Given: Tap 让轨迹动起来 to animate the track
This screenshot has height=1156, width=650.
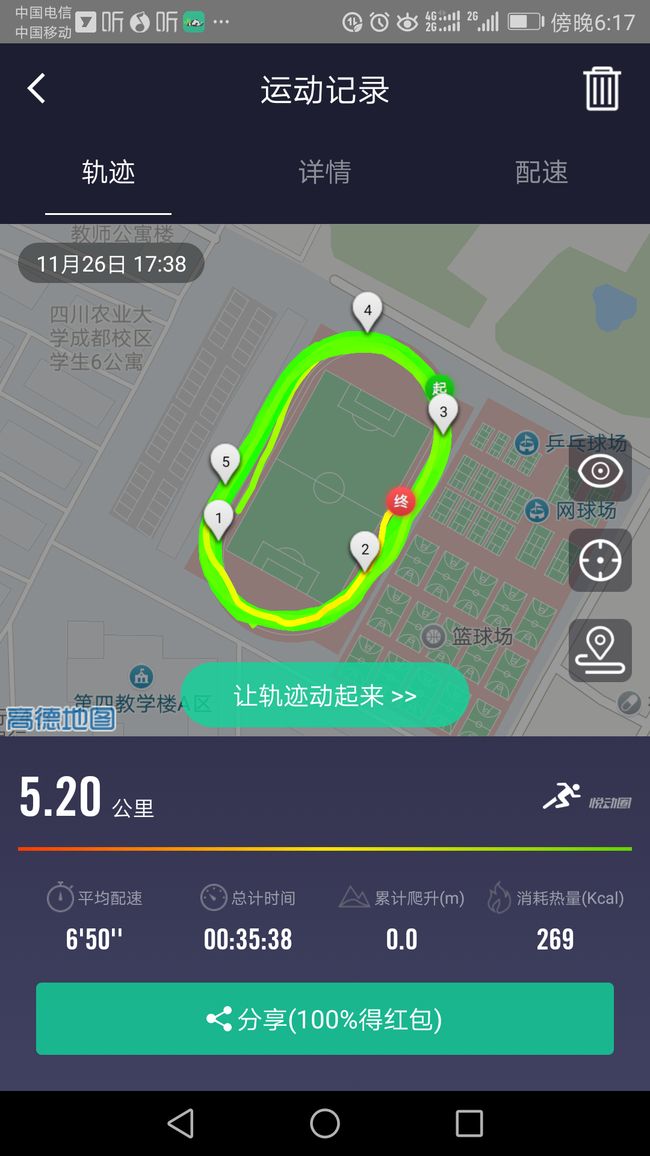Looking at the screenshot, I should [x=325, y=695].
